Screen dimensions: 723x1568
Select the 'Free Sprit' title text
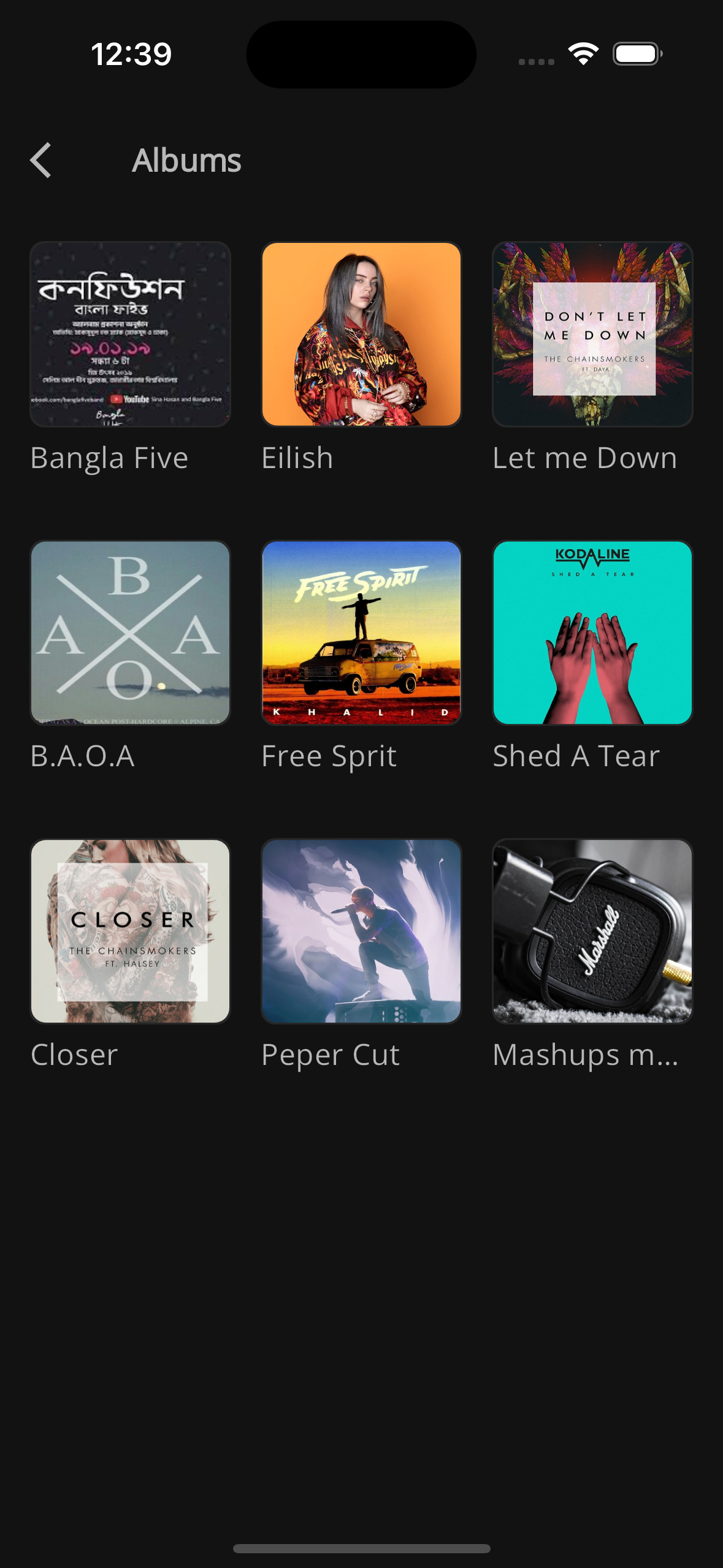pos(328,756)
